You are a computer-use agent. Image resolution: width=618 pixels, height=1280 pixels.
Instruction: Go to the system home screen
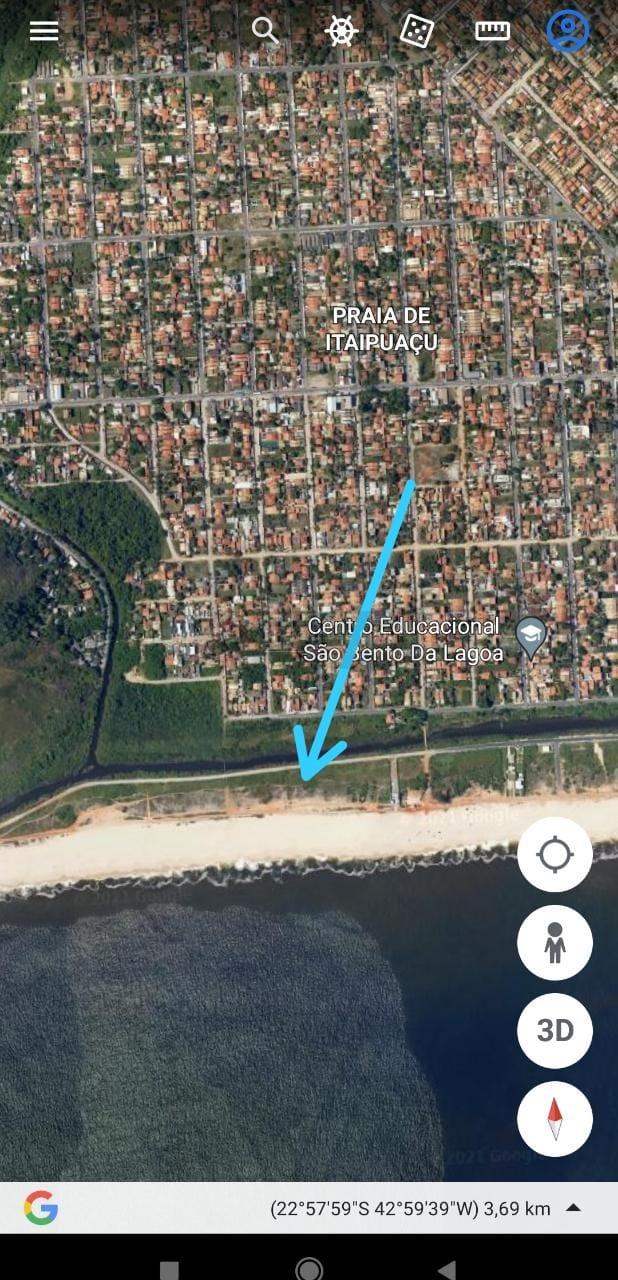point(309,1268)
